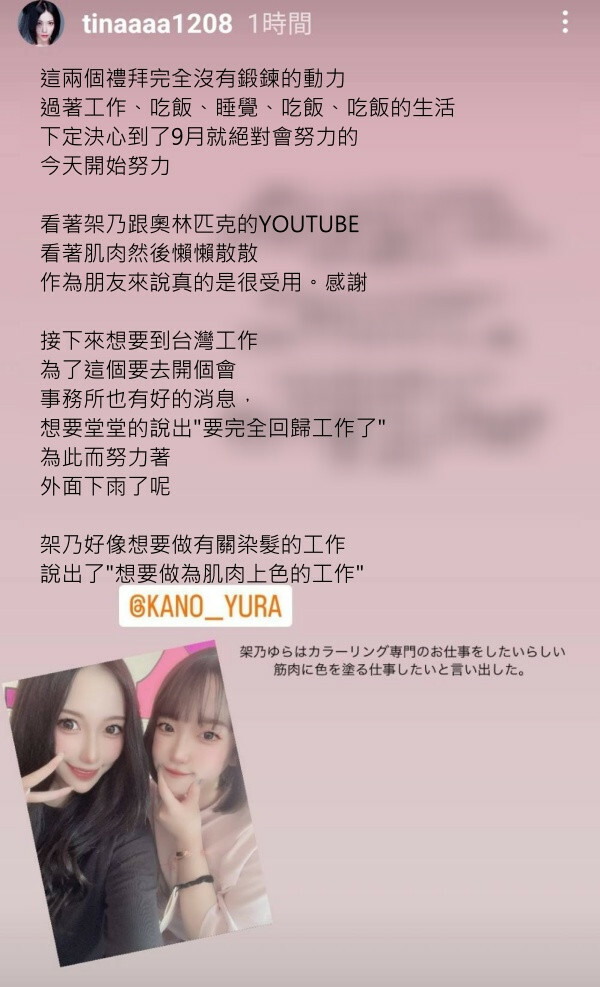The image size is (600, 987).
Task: Open the story overflow menu
Action: 565,23
